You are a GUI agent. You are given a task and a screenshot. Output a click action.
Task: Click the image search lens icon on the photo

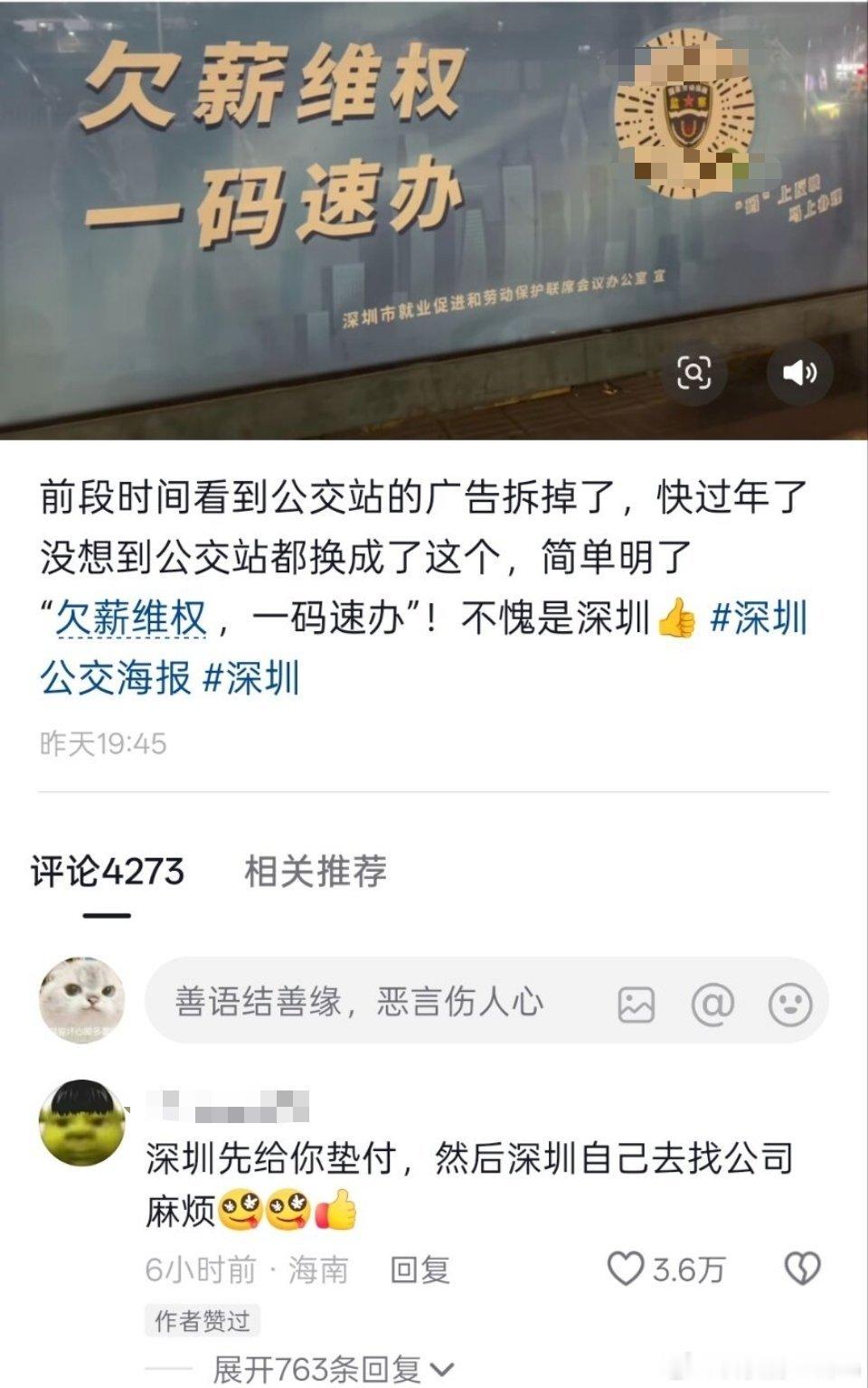[x=694, y=372]
